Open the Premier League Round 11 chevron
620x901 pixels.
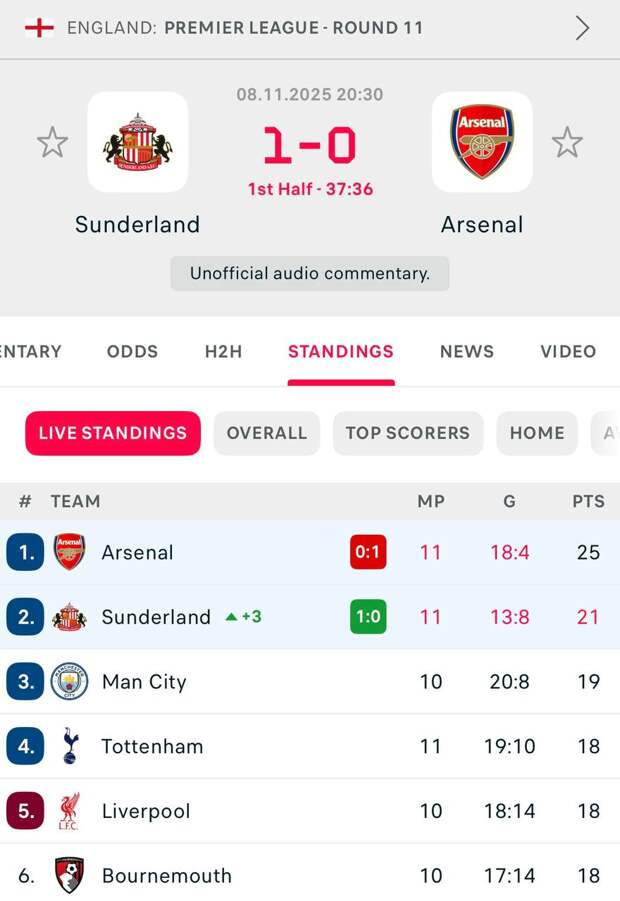(582, 28)
